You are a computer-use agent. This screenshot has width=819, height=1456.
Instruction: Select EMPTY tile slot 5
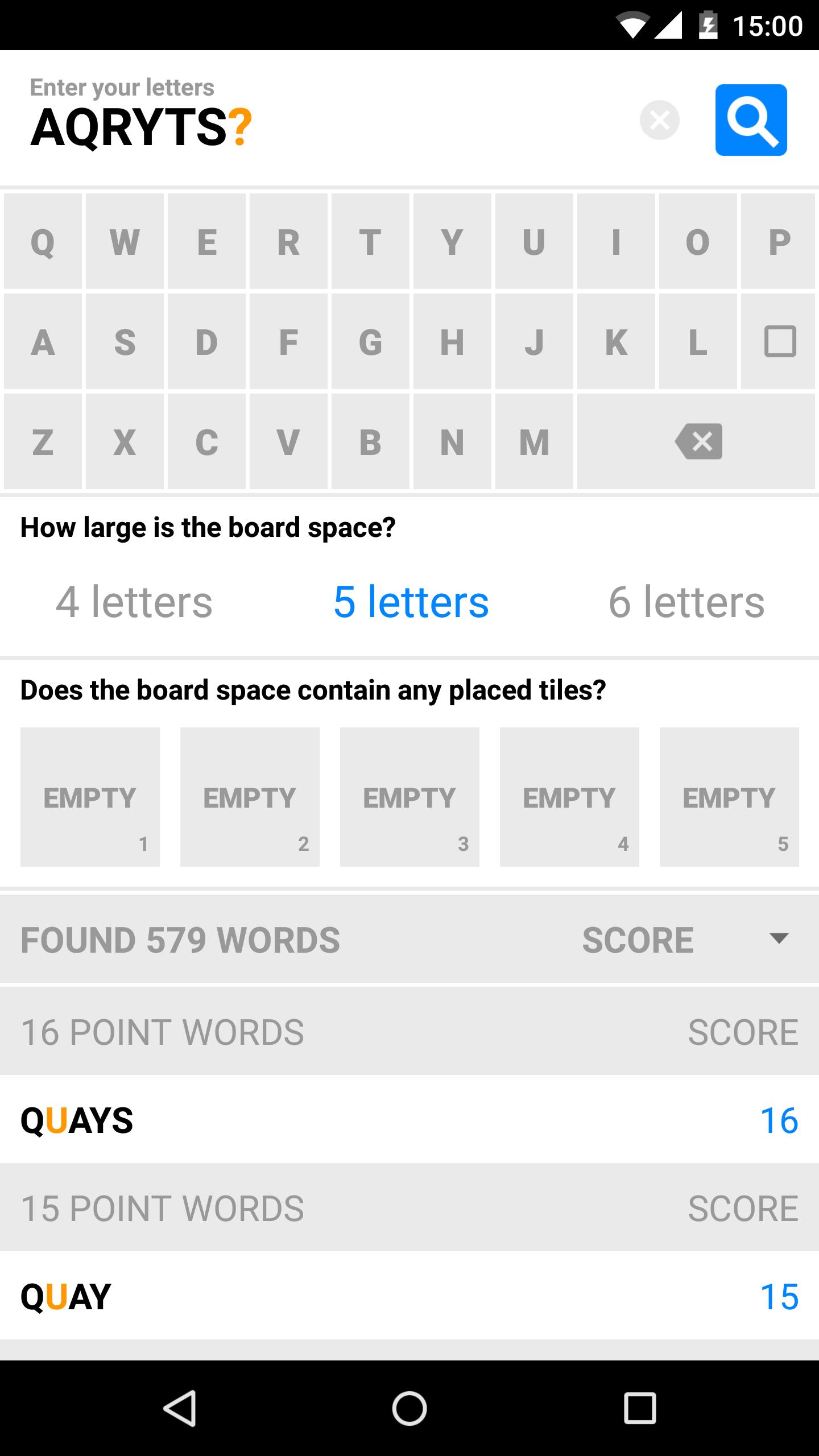(x=729, y=797)
